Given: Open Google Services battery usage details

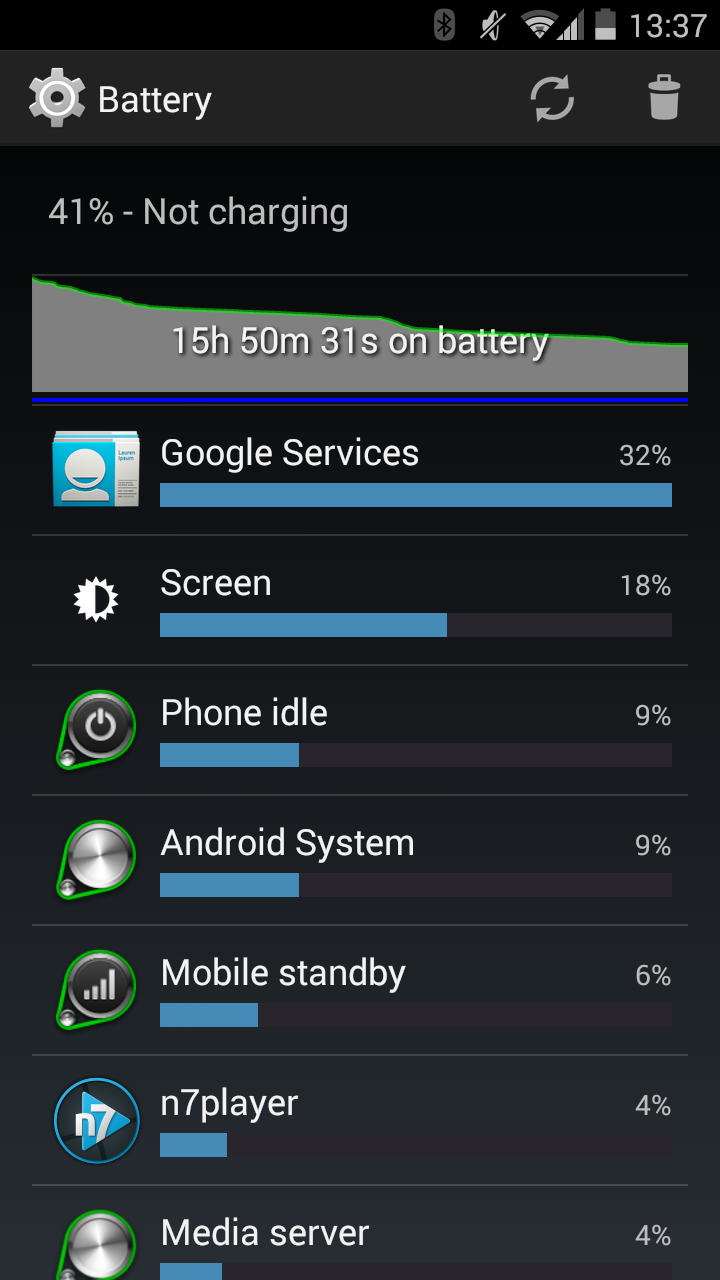Looking at the screenshot, I should point(360,470).
